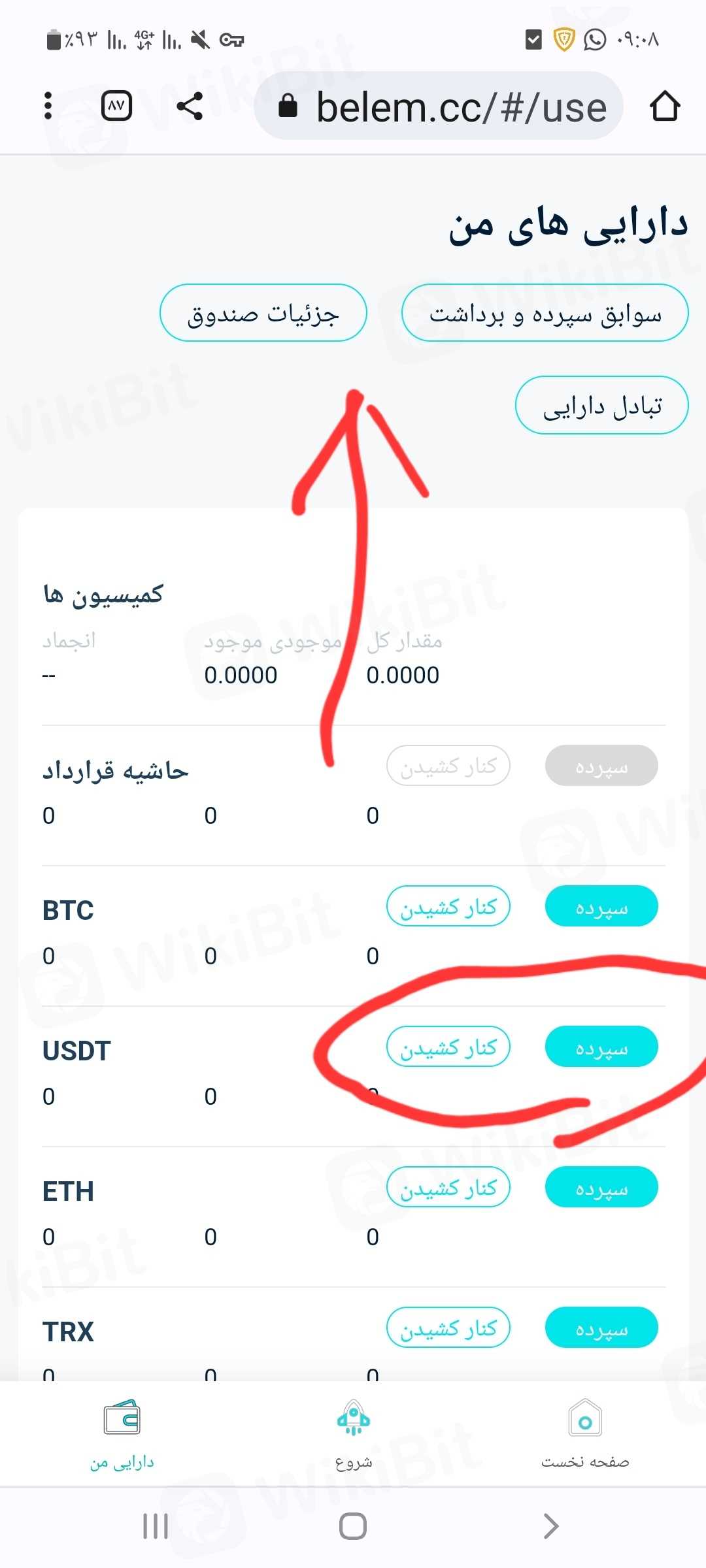The image size is (706, 1568).
Task: Open جزئیات صندوق details
Action: (x=263, y=313)
